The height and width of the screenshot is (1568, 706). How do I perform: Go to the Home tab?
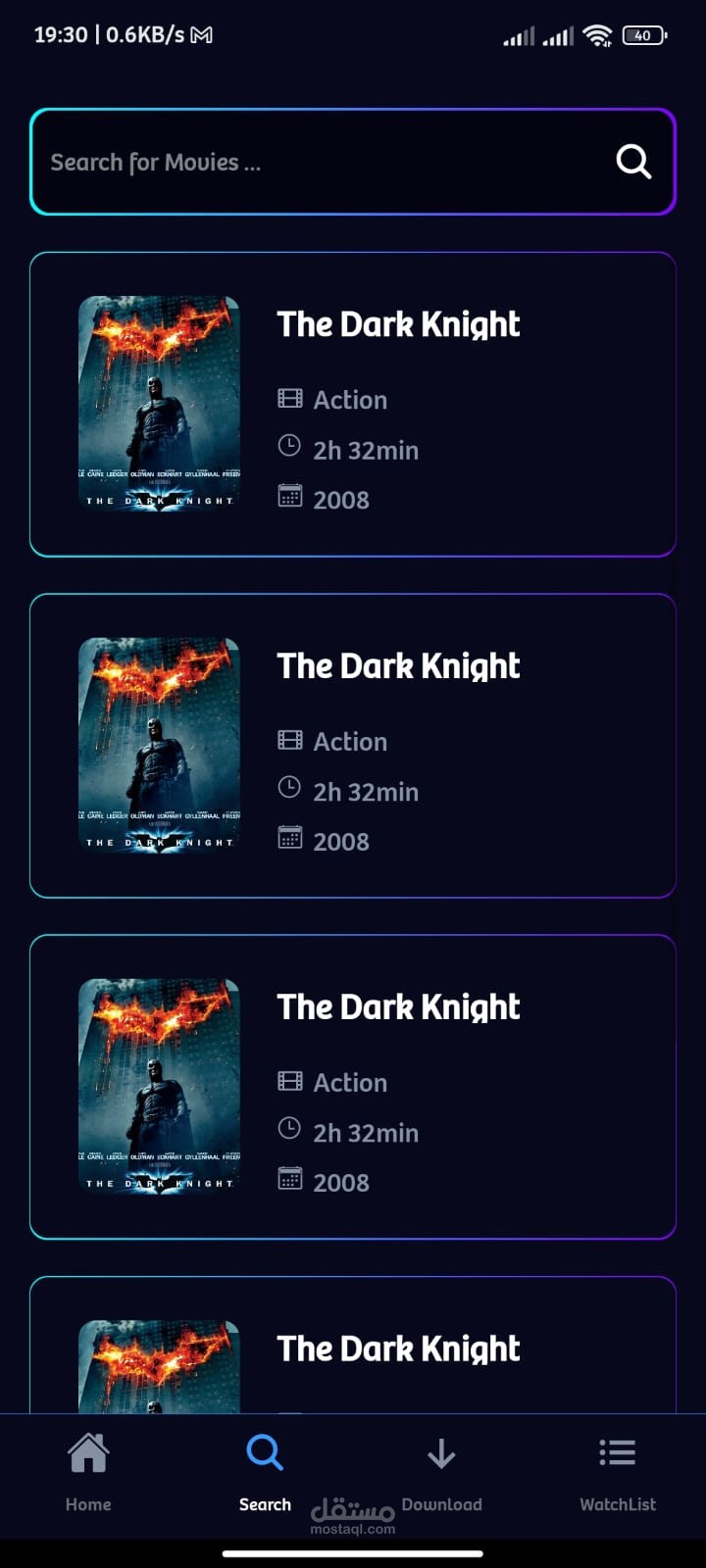[x=88, y=1470]
